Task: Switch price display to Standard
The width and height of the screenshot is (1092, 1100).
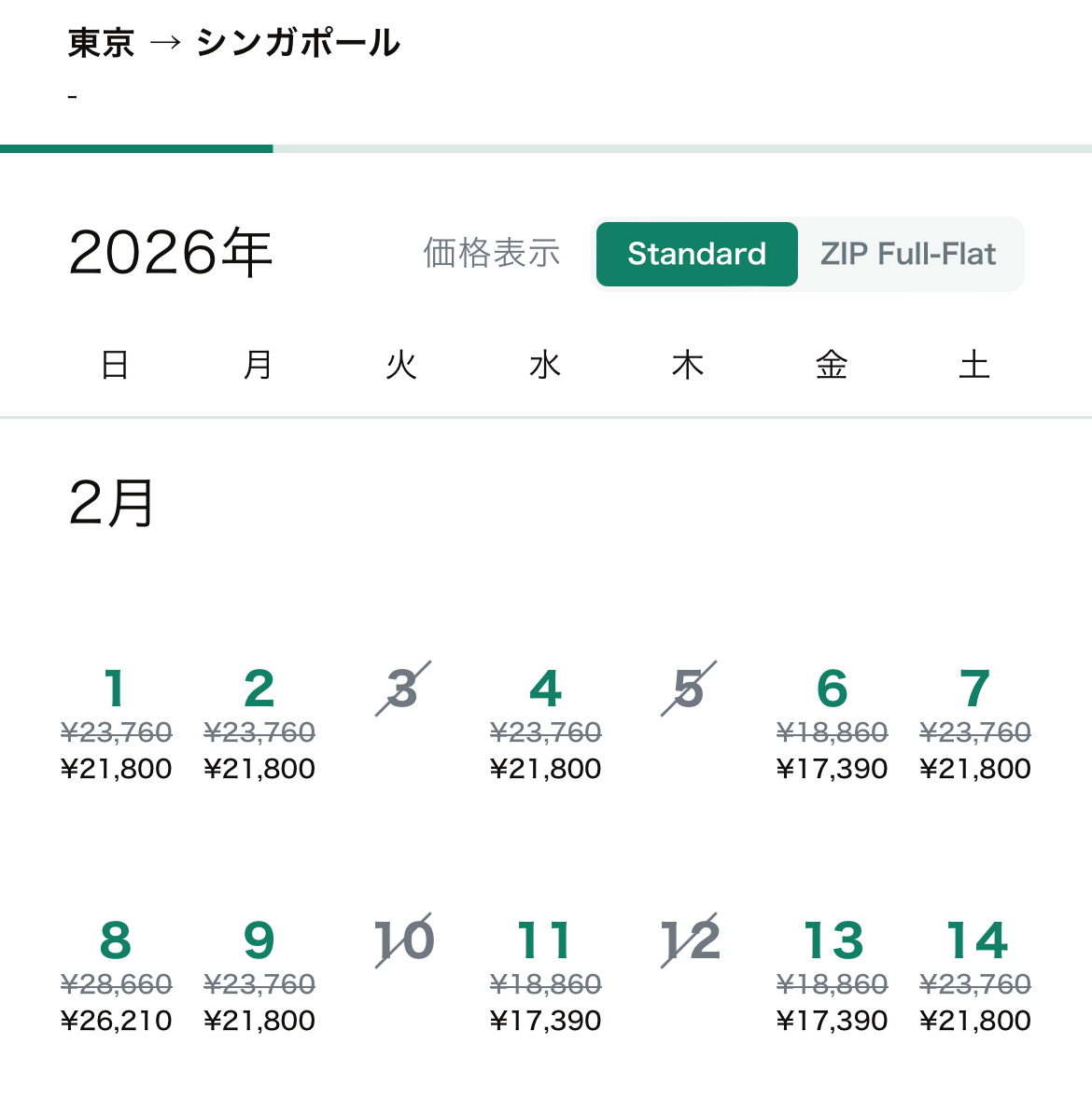Action: point(696,254)
